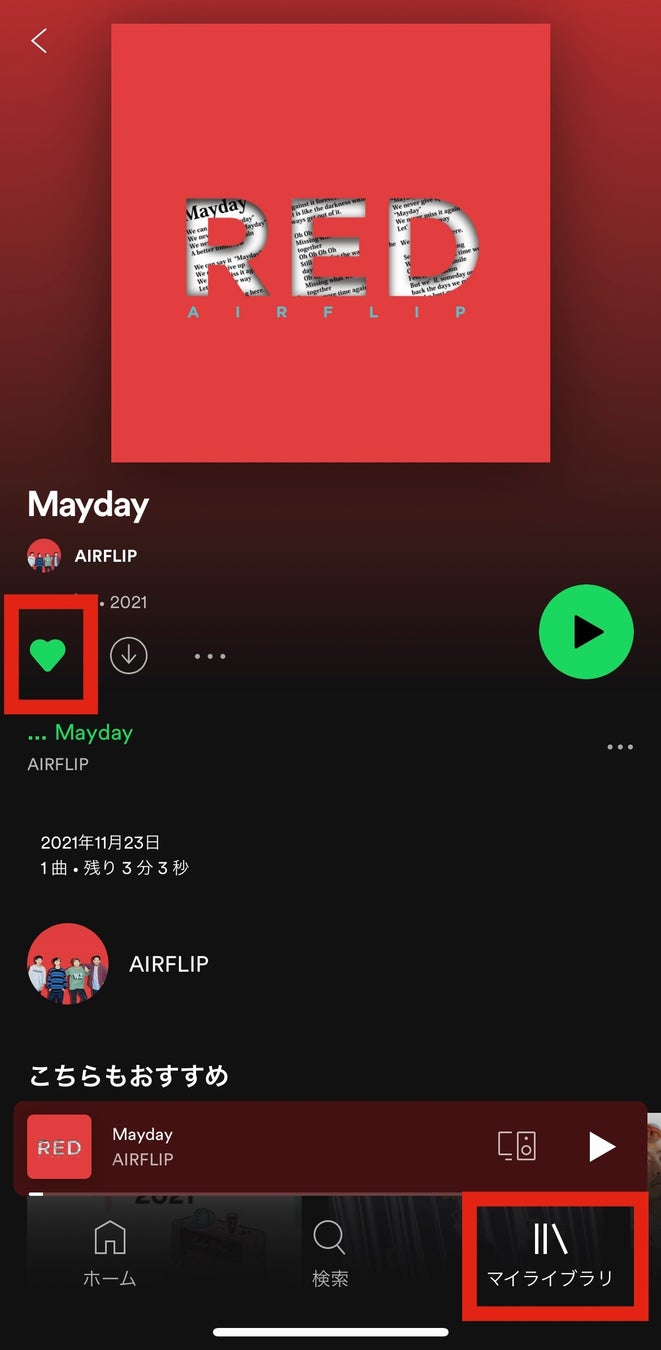Image resolution: width=661 pixels, height=1350 pixels.
Task: Choose a playback device in the mini player
Action: tap(517, 1146)
